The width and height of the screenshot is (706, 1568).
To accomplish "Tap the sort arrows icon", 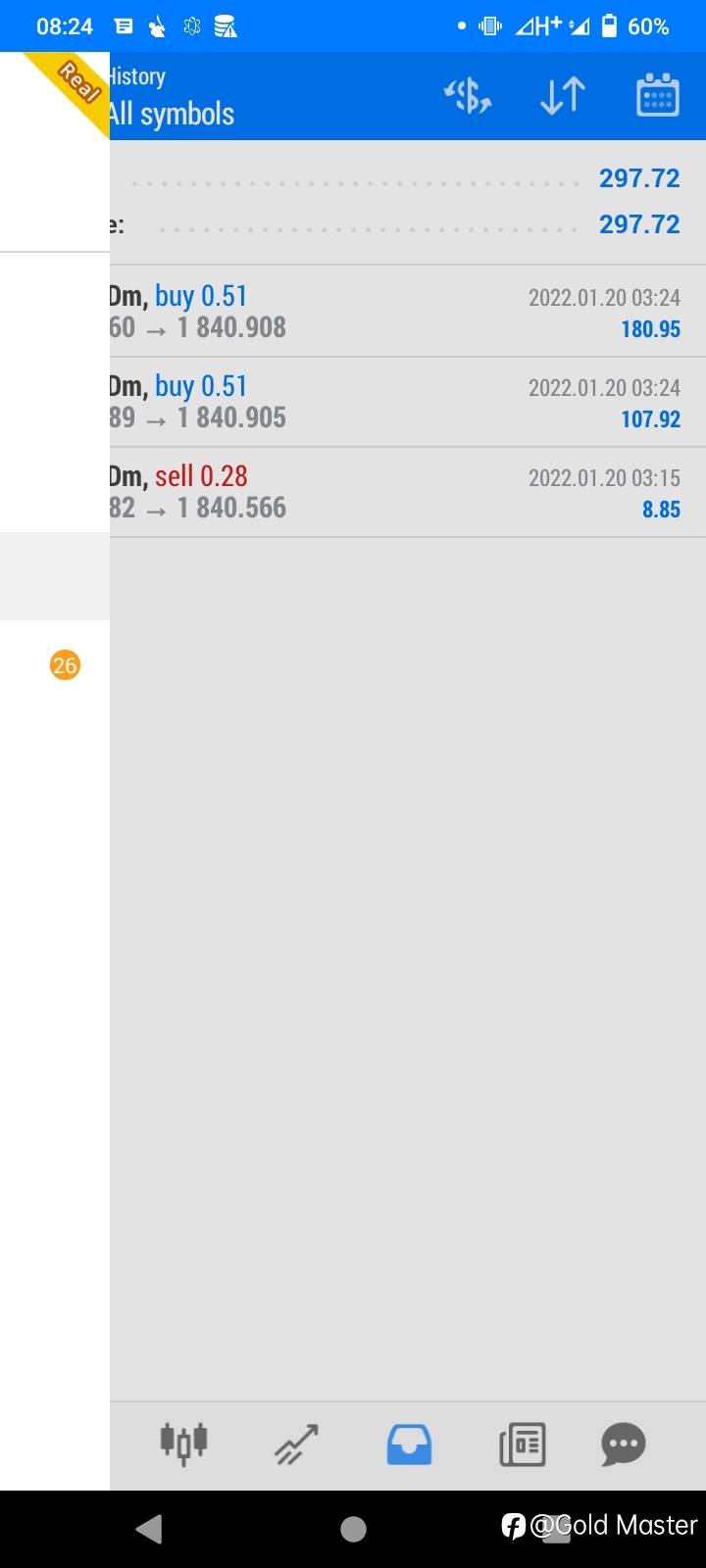I will pyautogui.click(x=563, y=96).
